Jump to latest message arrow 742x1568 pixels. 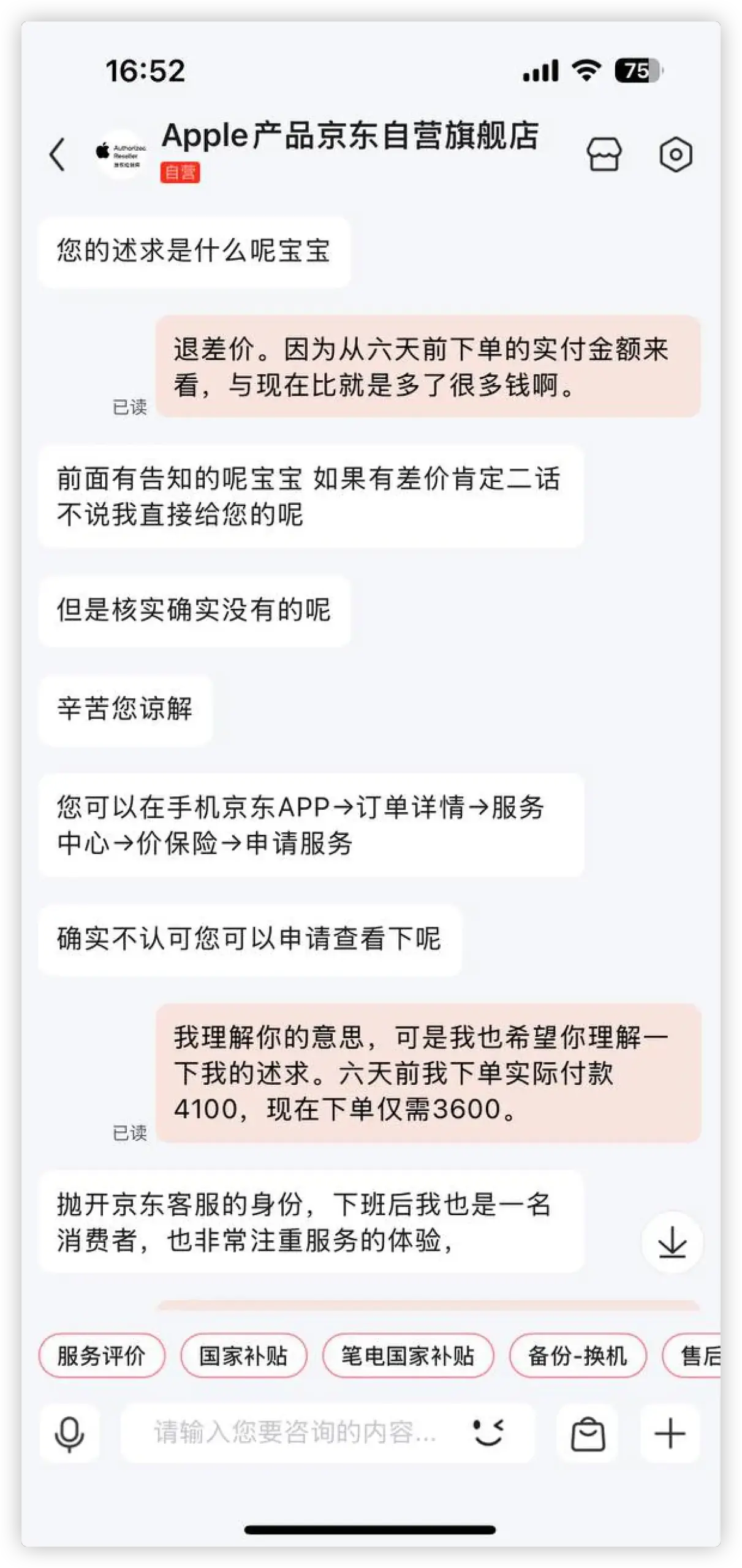pos(672,1242)
